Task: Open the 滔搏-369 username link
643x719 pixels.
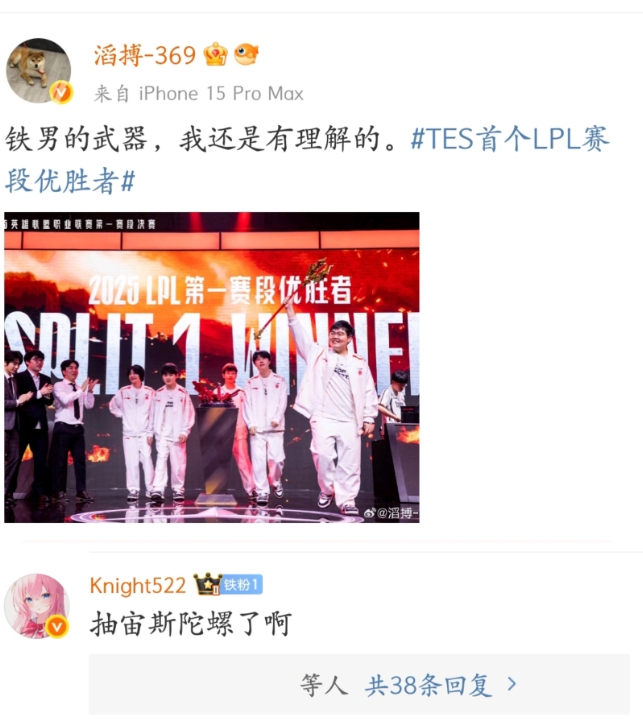Action: click(145, 55)
